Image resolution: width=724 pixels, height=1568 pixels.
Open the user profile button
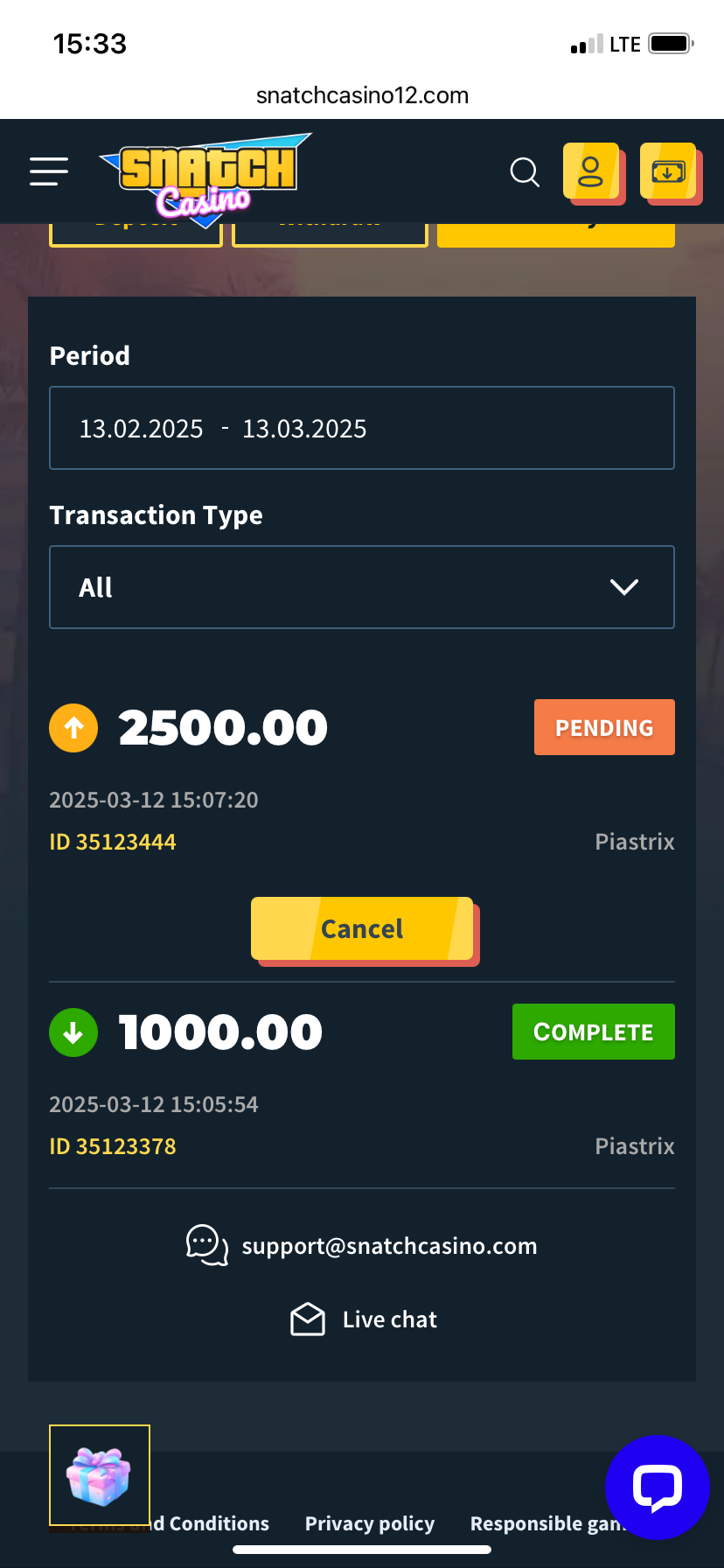pyautogui.click(x=592, y=171)
